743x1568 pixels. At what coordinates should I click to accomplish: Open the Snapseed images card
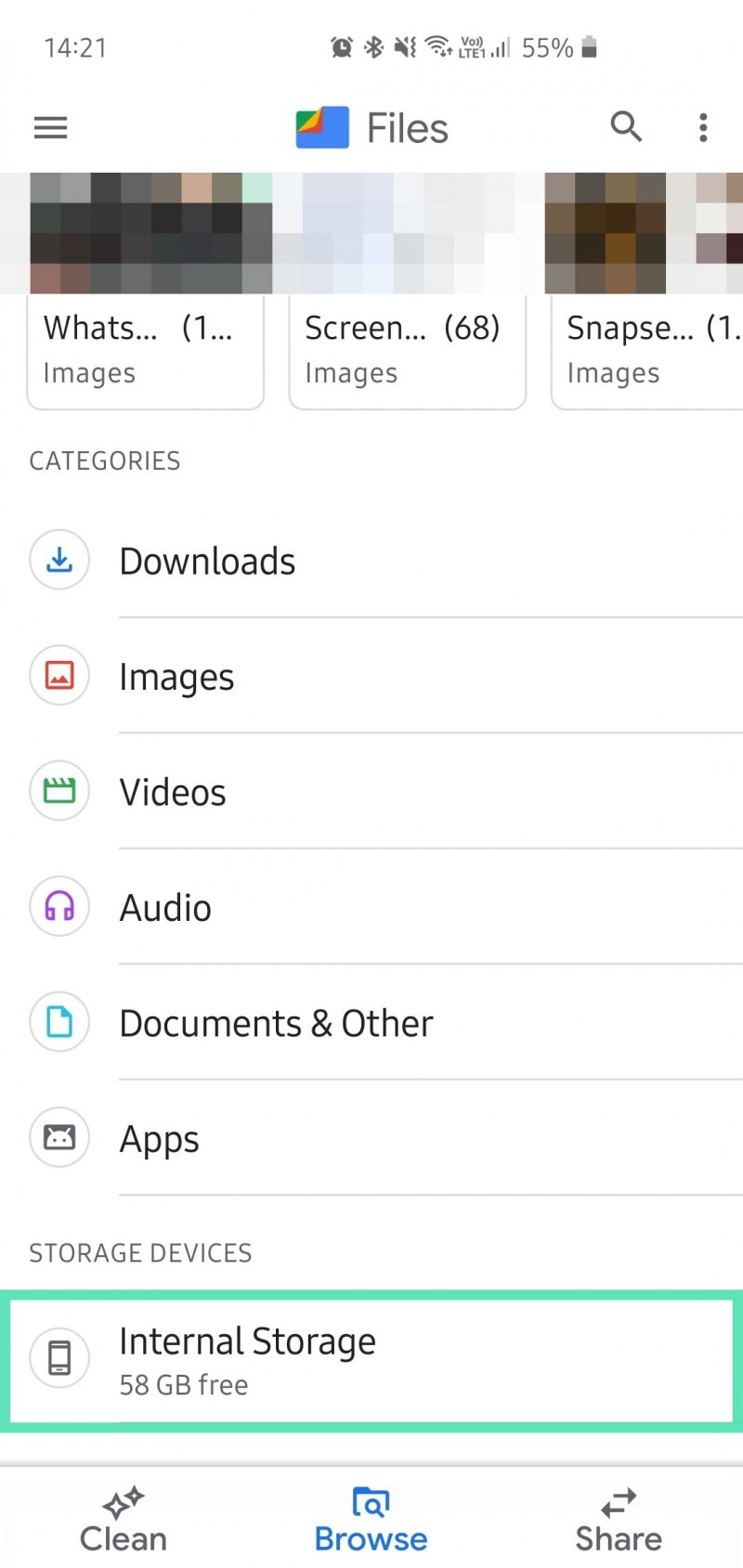(647, 291)
